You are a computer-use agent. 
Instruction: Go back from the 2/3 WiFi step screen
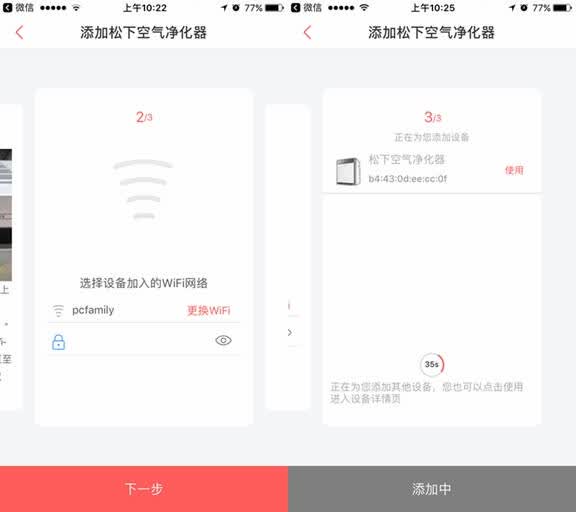click(19, 32)
